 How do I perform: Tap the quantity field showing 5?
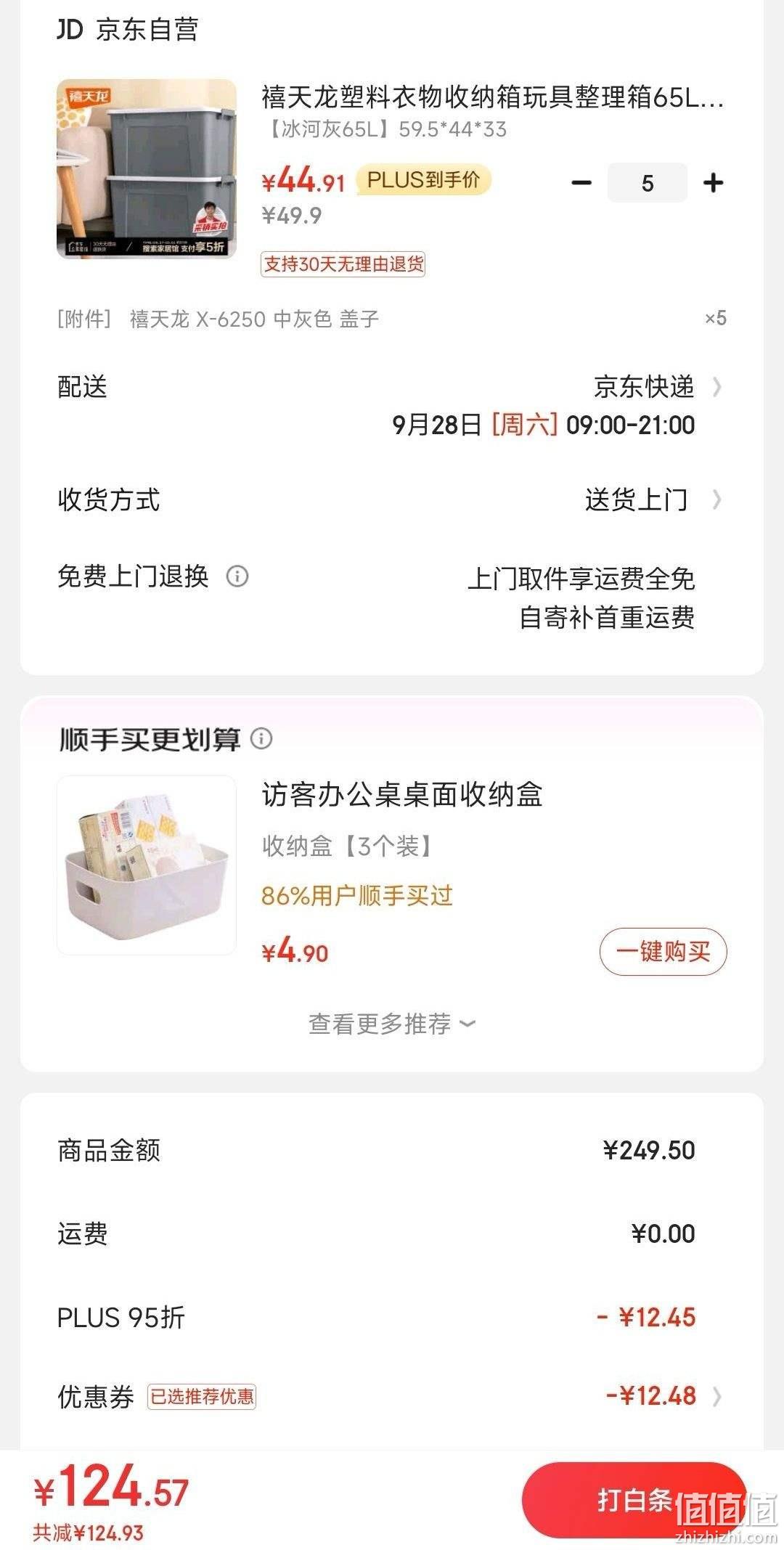coord(647,182)
